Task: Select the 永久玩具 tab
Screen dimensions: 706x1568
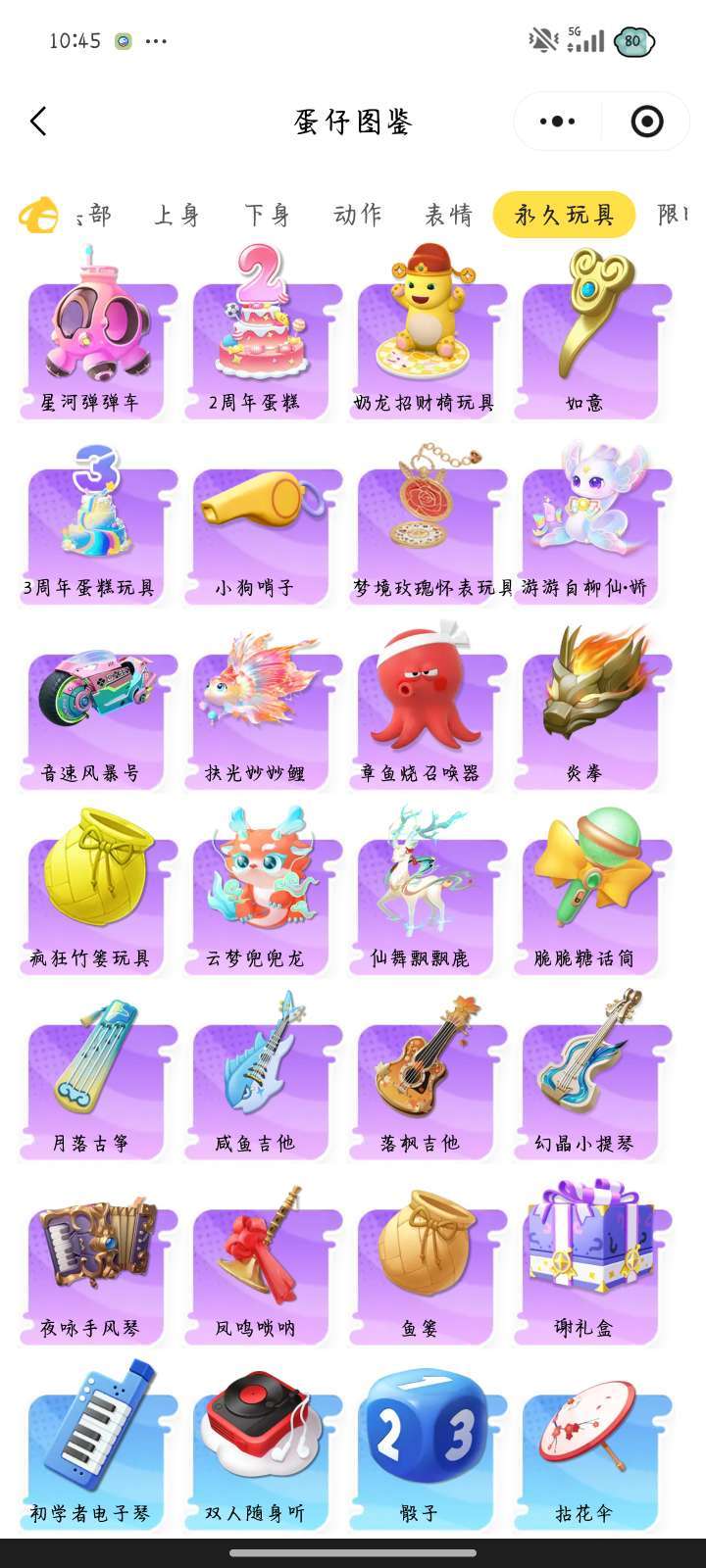Action: coord(564,215)
